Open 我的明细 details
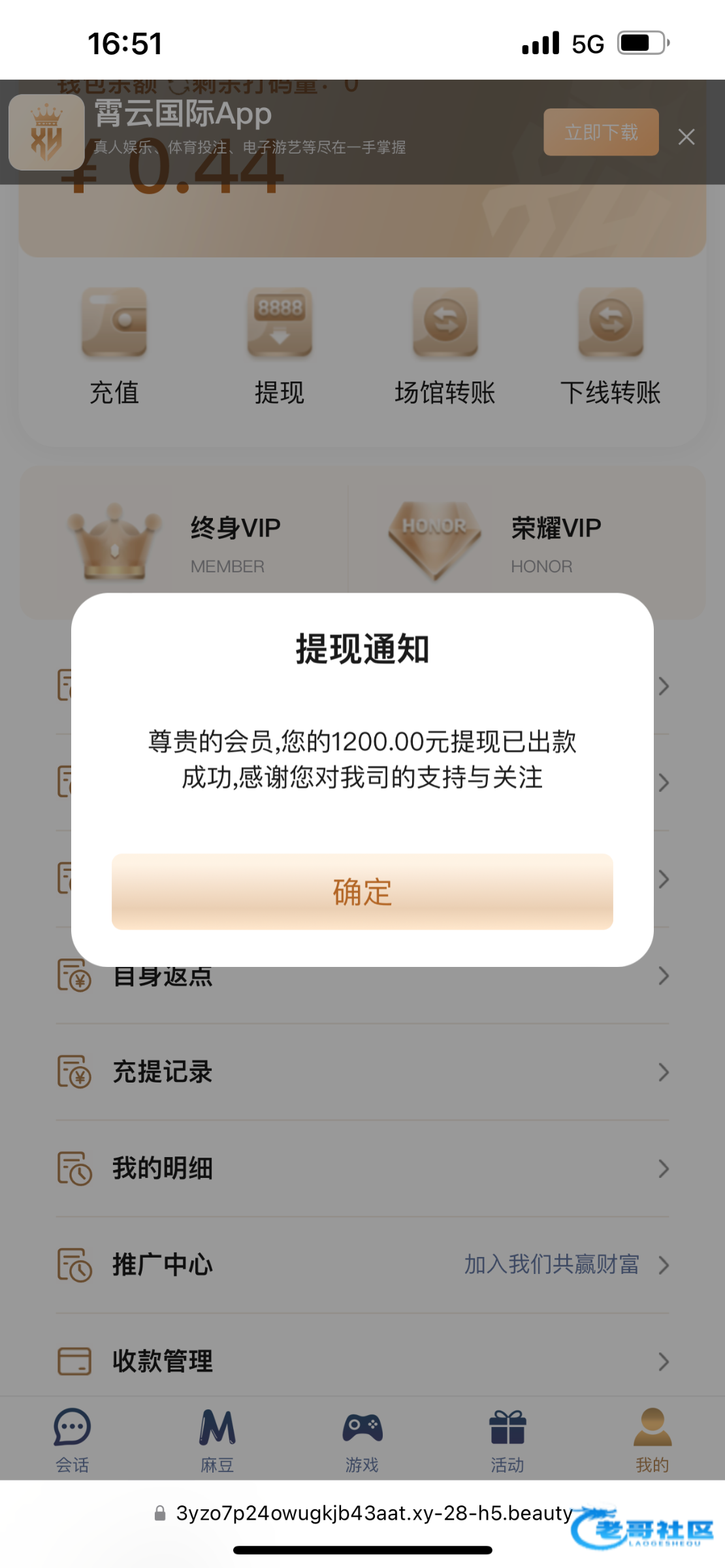This screenshot has height=1568, width=725. pos(362,1169)
